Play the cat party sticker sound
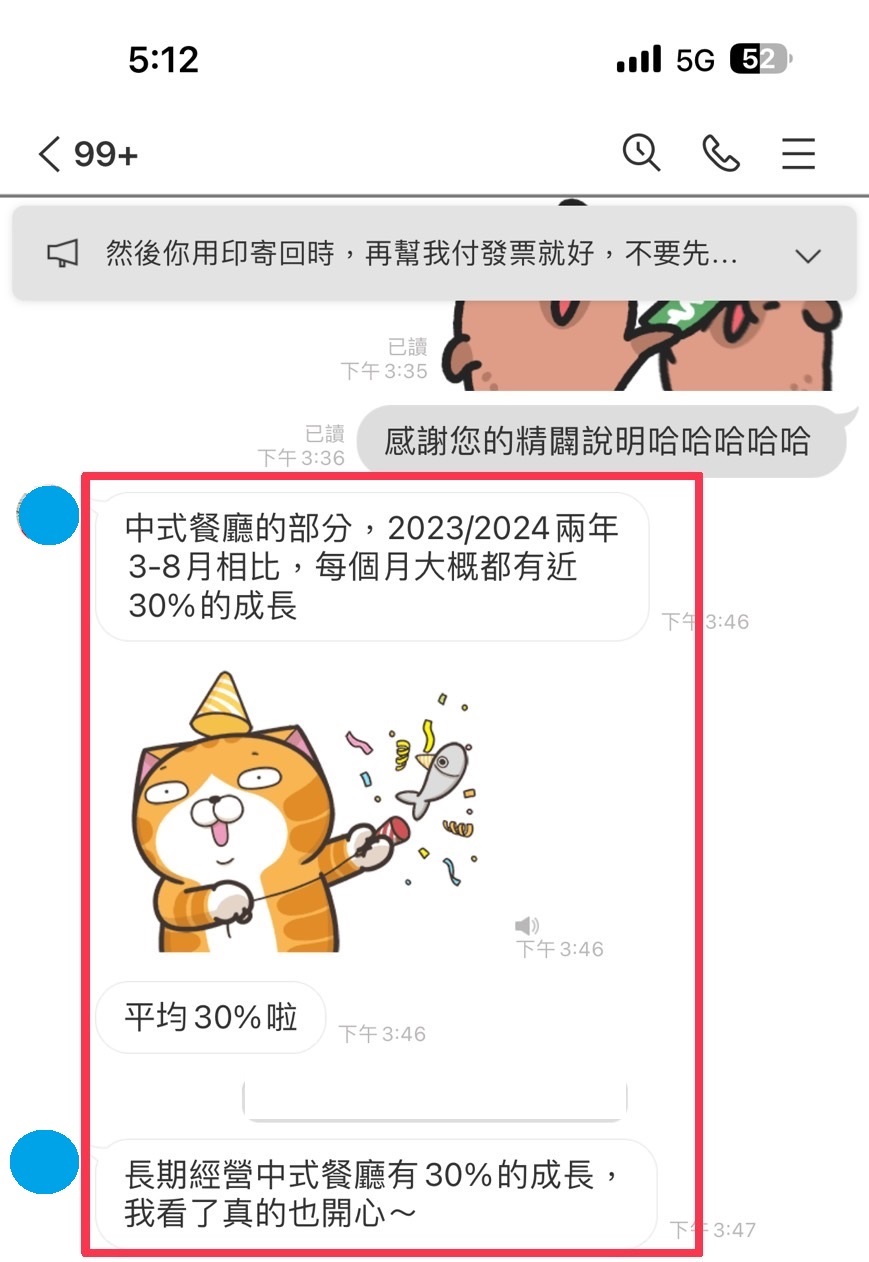The width and height of the screenshot is (869, 1262). [x=527, y=925]
